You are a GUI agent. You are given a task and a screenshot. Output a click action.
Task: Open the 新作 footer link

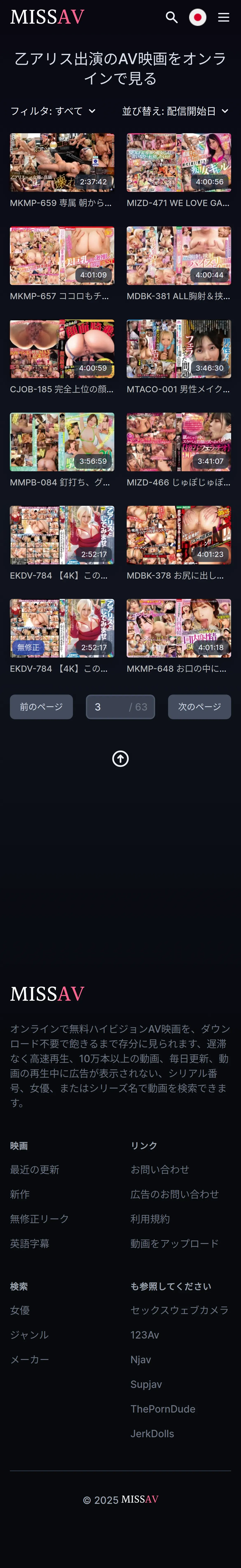pos(20,1194)
